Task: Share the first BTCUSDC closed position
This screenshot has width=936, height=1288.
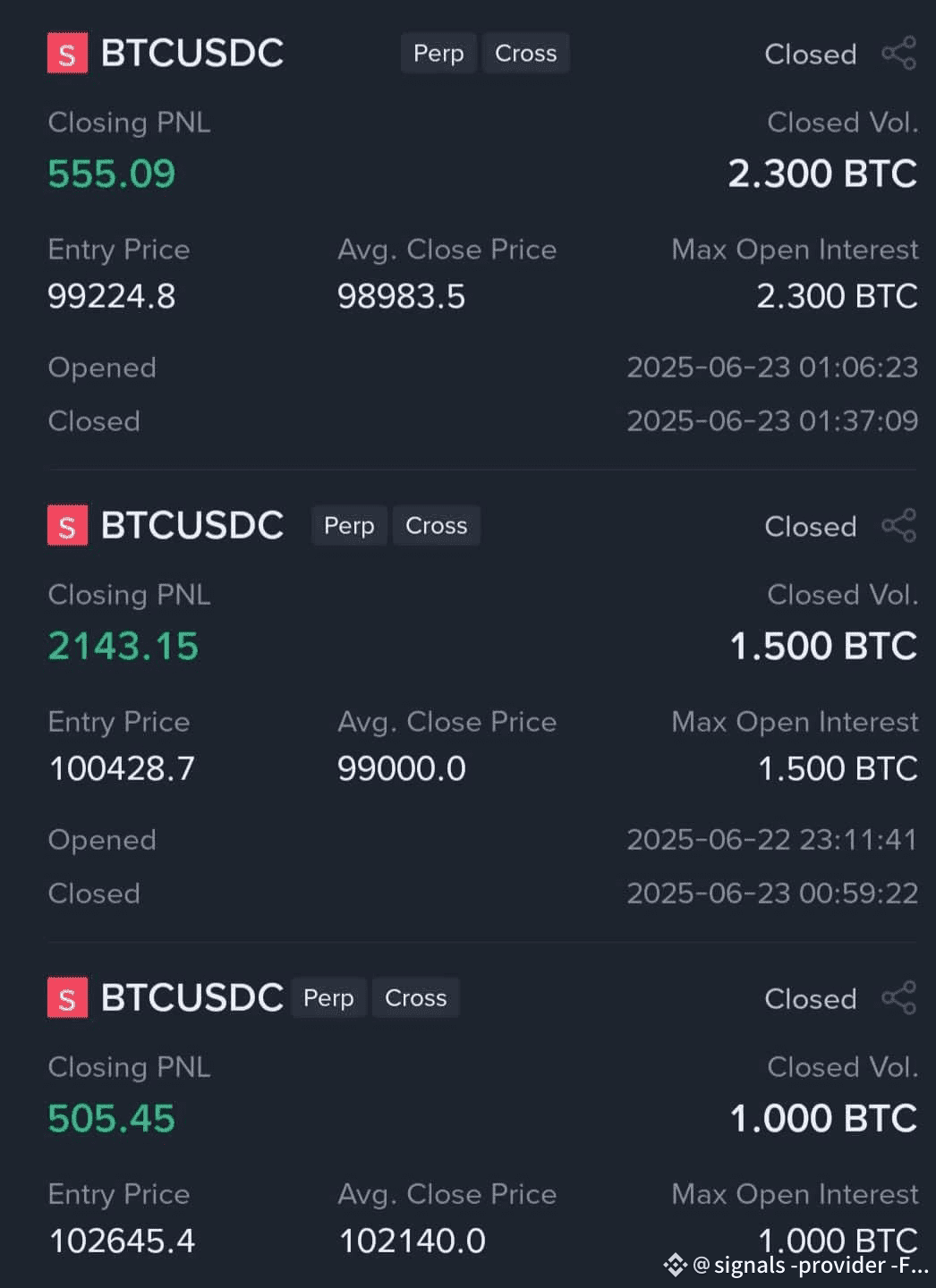Action: [x=899, y=53]
